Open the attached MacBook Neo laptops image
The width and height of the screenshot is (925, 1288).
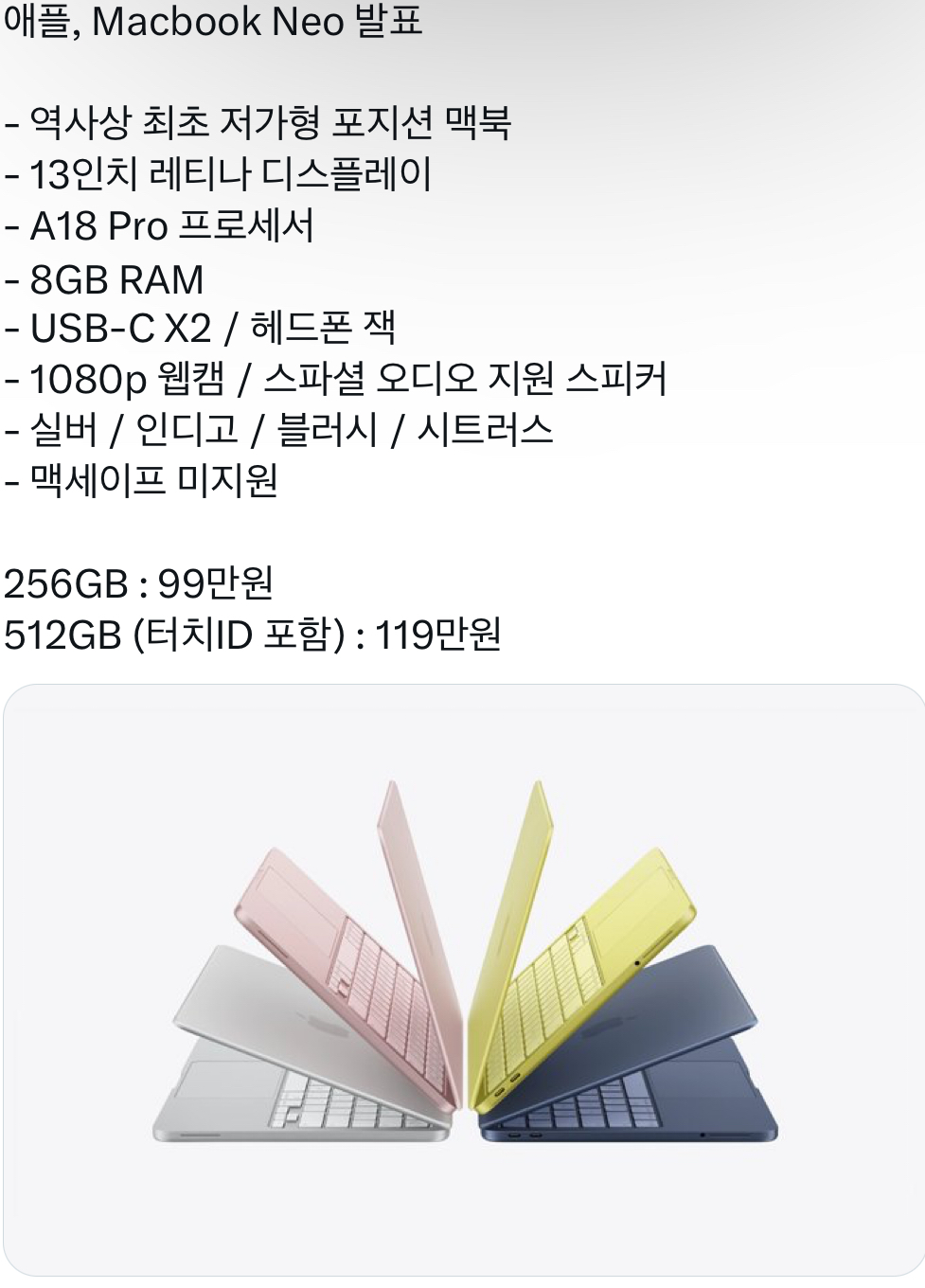464,978
